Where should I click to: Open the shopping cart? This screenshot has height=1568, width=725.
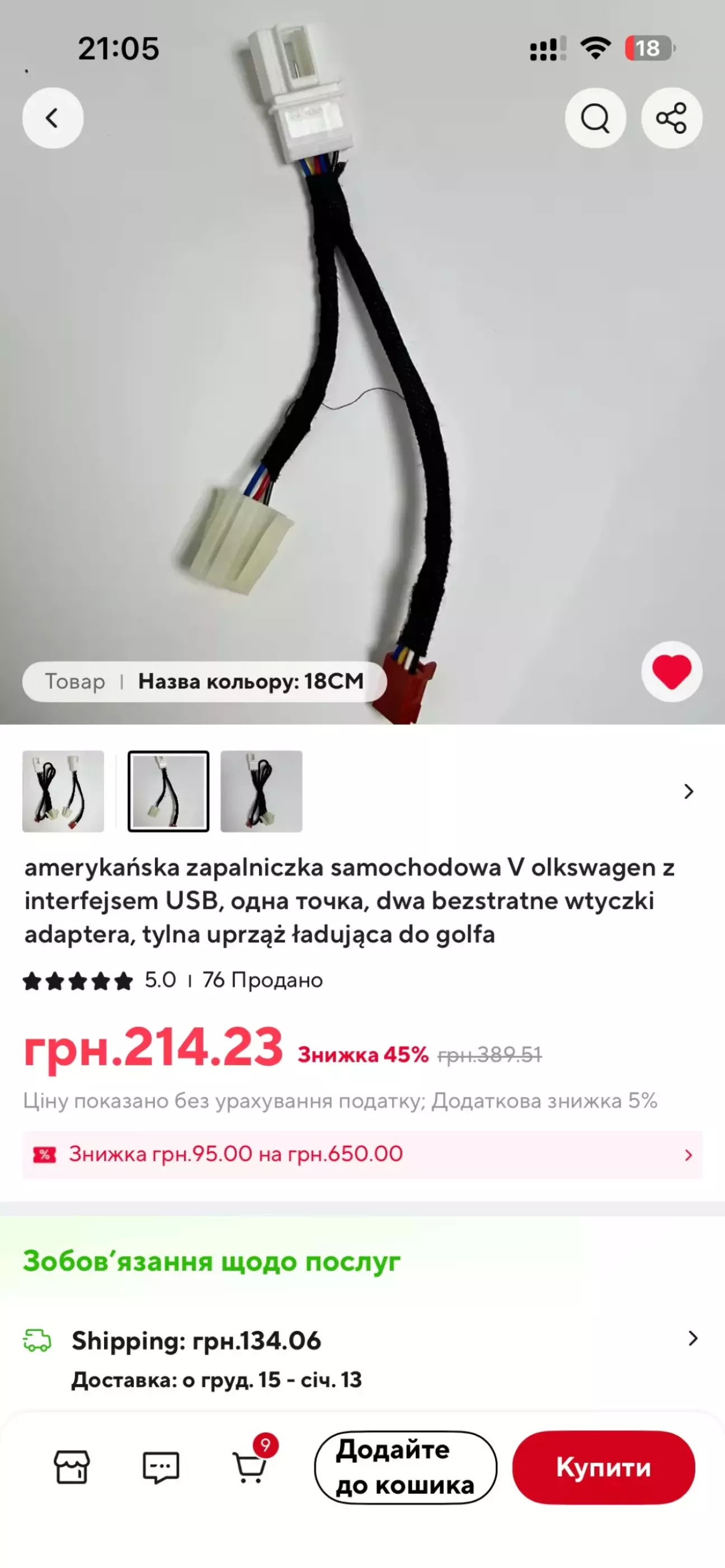[250, 1467]
